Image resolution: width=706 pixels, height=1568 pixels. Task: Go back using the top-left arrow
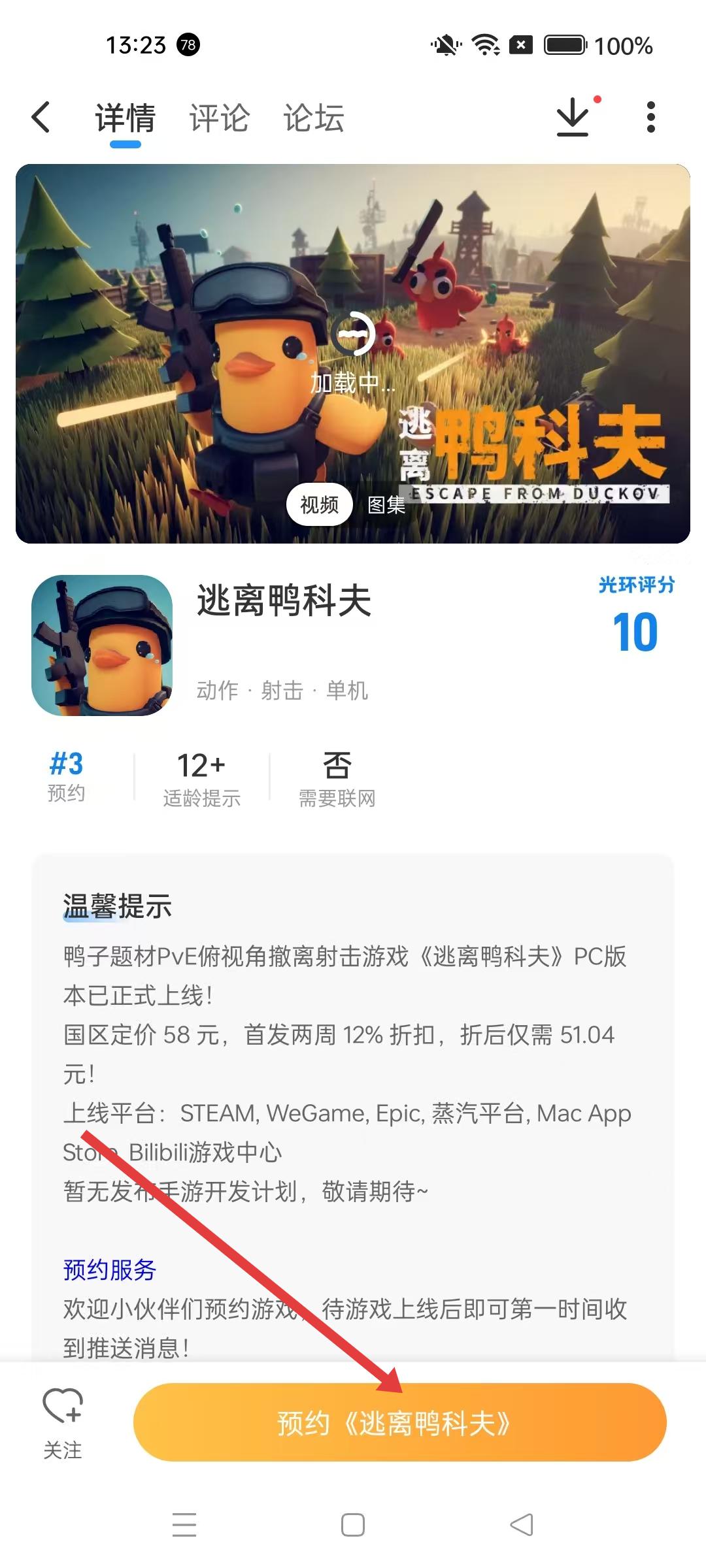(41, 118)
